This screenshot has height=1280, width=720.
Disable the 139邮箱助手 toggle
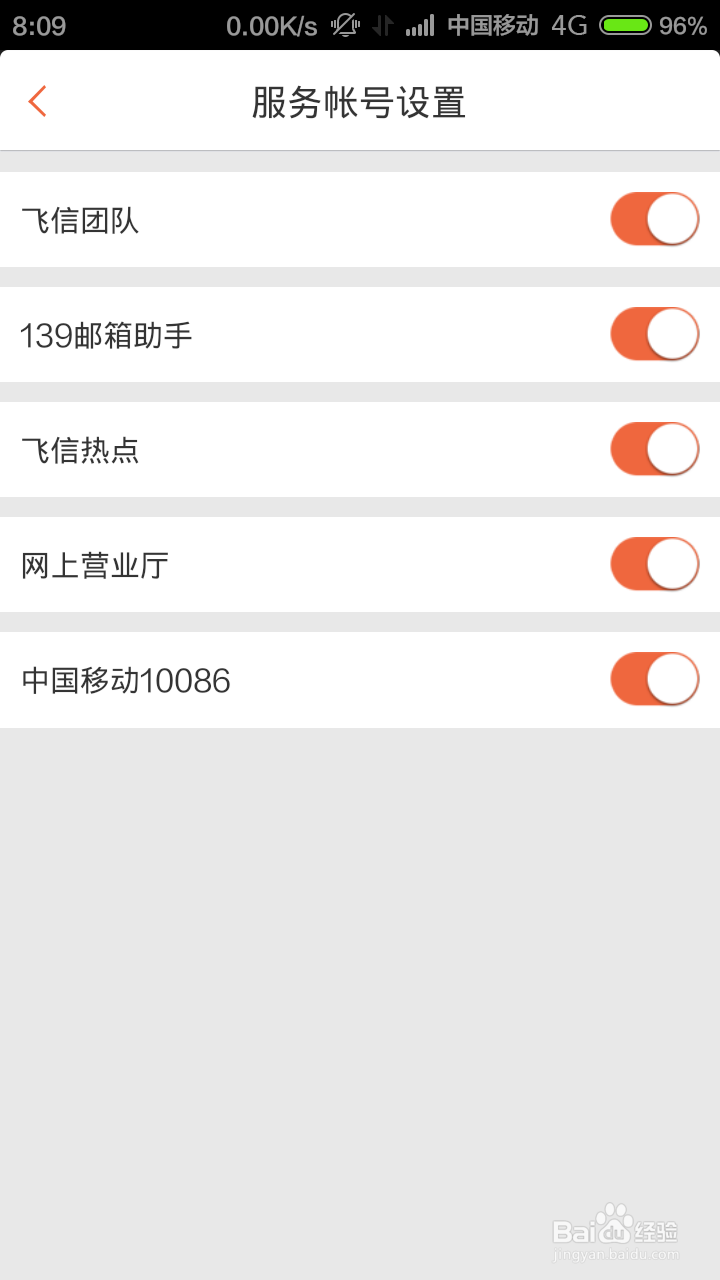point(655,334)
